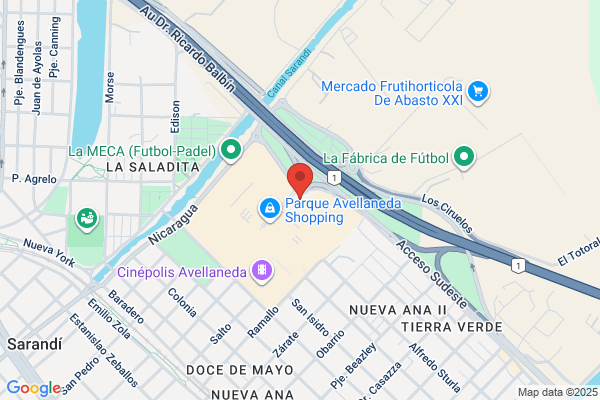Select the La Fábrica de Fútbol marker

pyautogui.click(x=464, y=157)
